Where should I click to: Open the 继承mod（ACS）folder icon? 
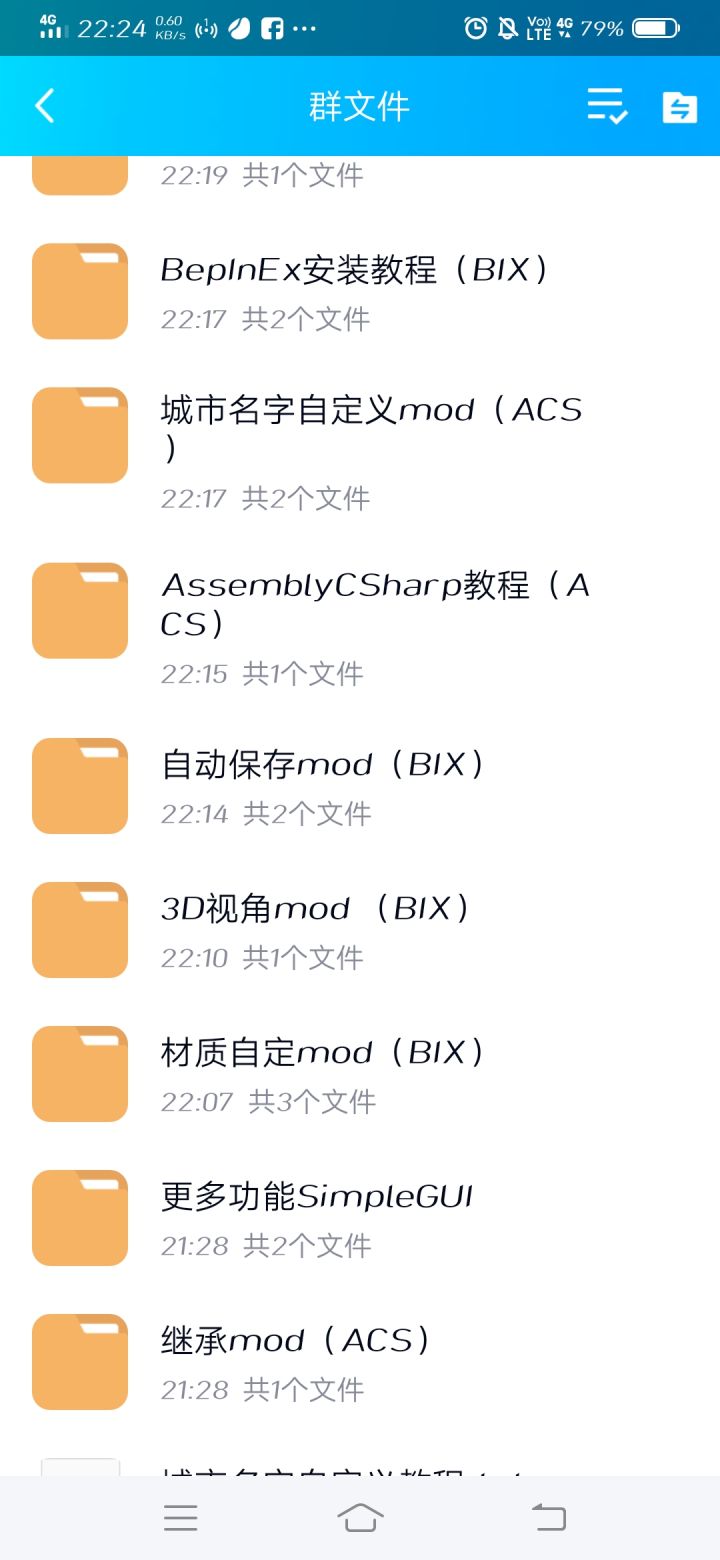coord(79,1361)
